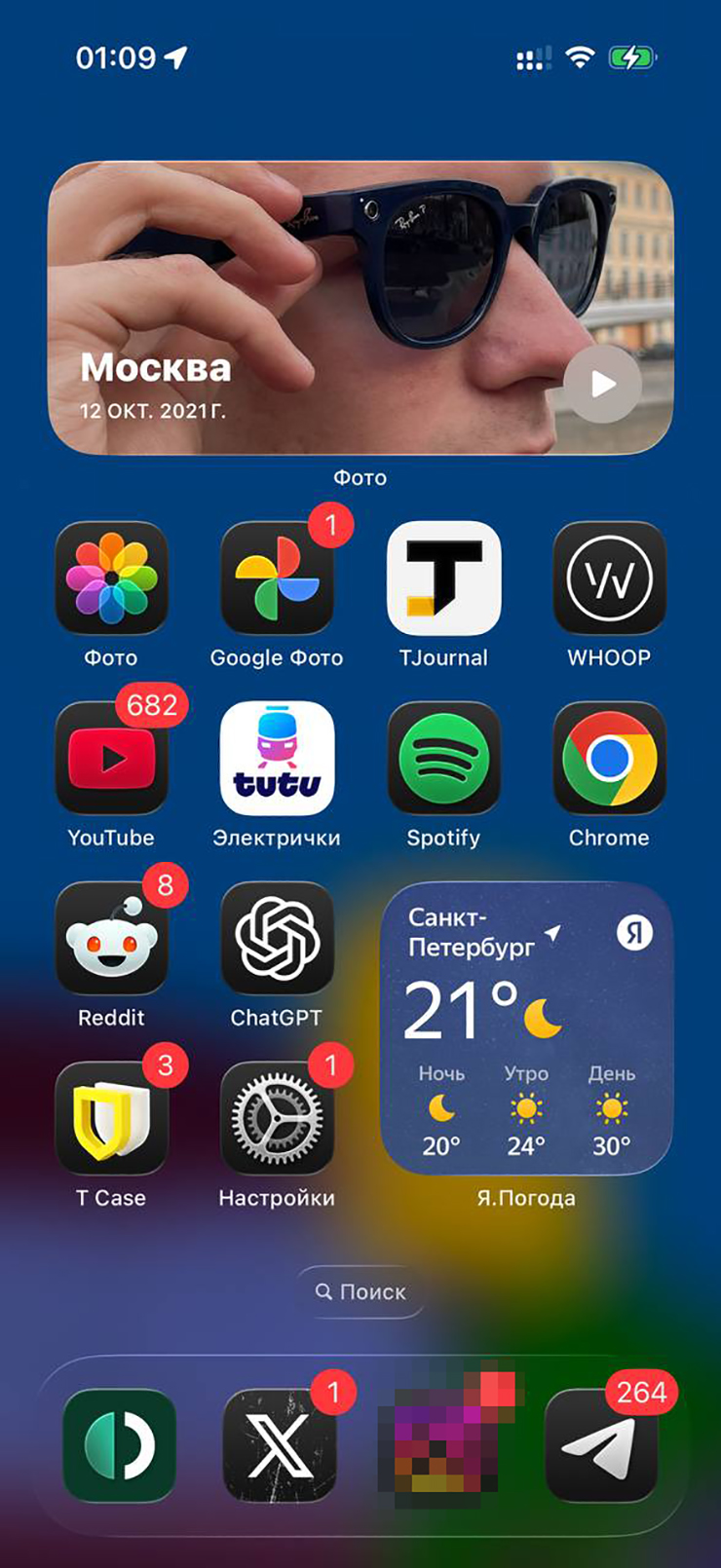Open the Chrome browser
This screenshot has height=1568, width=721.
coord(609,759)
